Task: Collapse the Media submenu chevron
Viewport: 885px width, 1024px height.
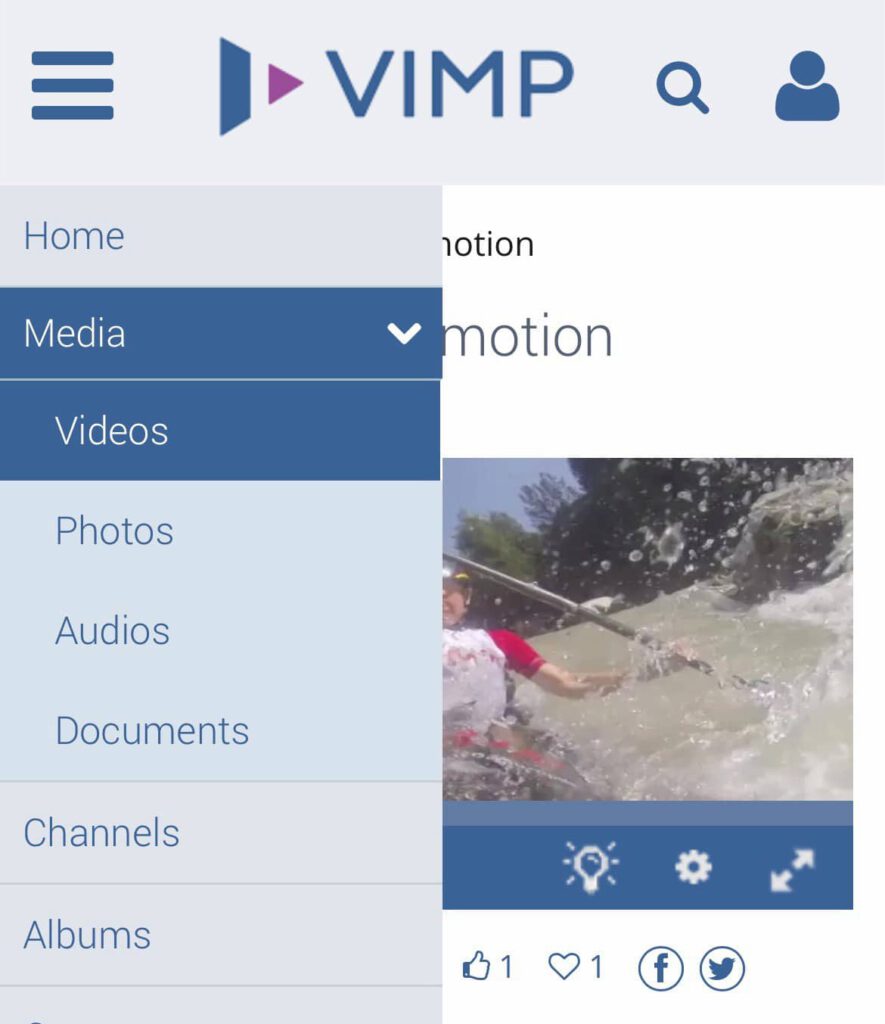Action: click(404, 333)
